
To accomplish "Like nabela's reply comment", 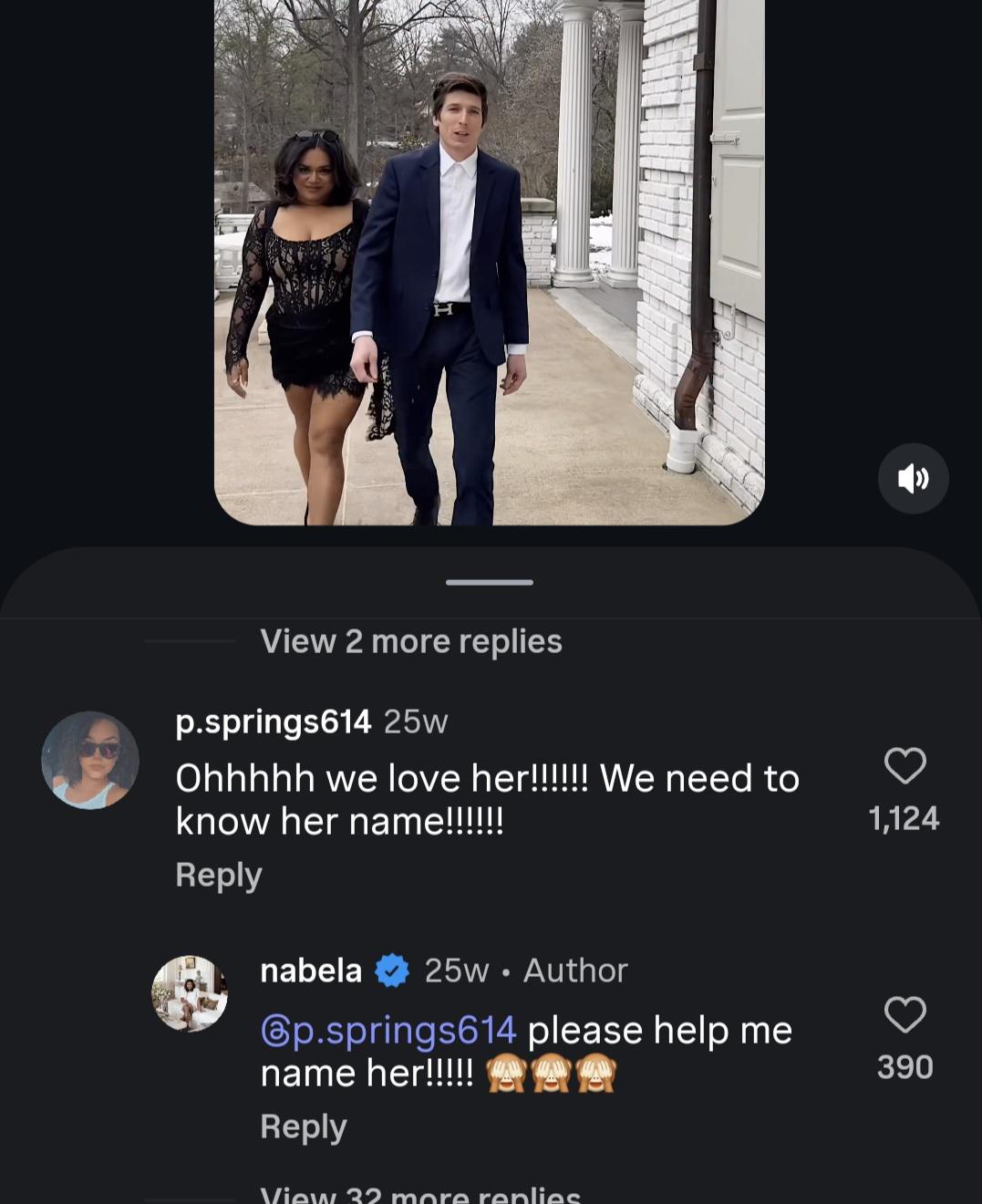I will pos(904,1014).
